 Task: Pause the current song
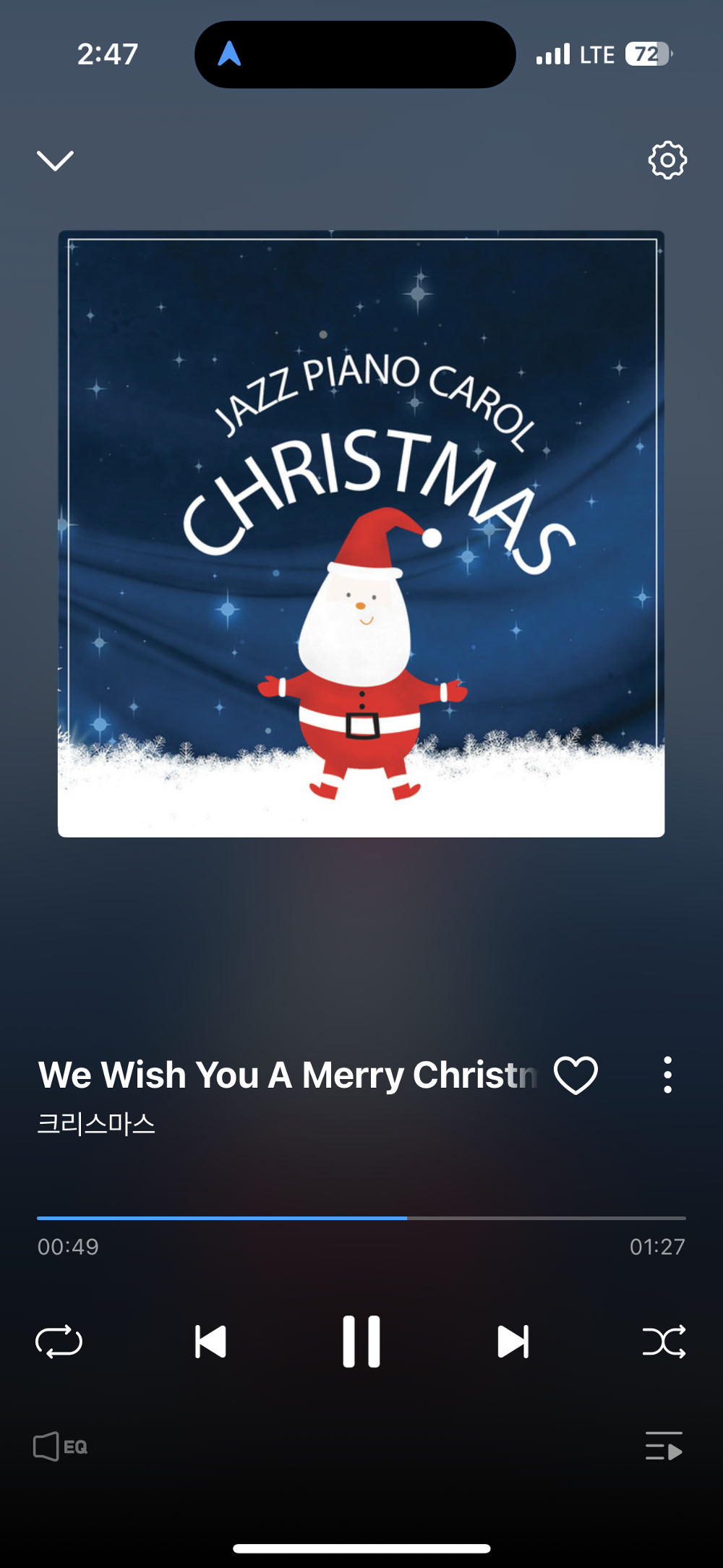pos(361,1342)
